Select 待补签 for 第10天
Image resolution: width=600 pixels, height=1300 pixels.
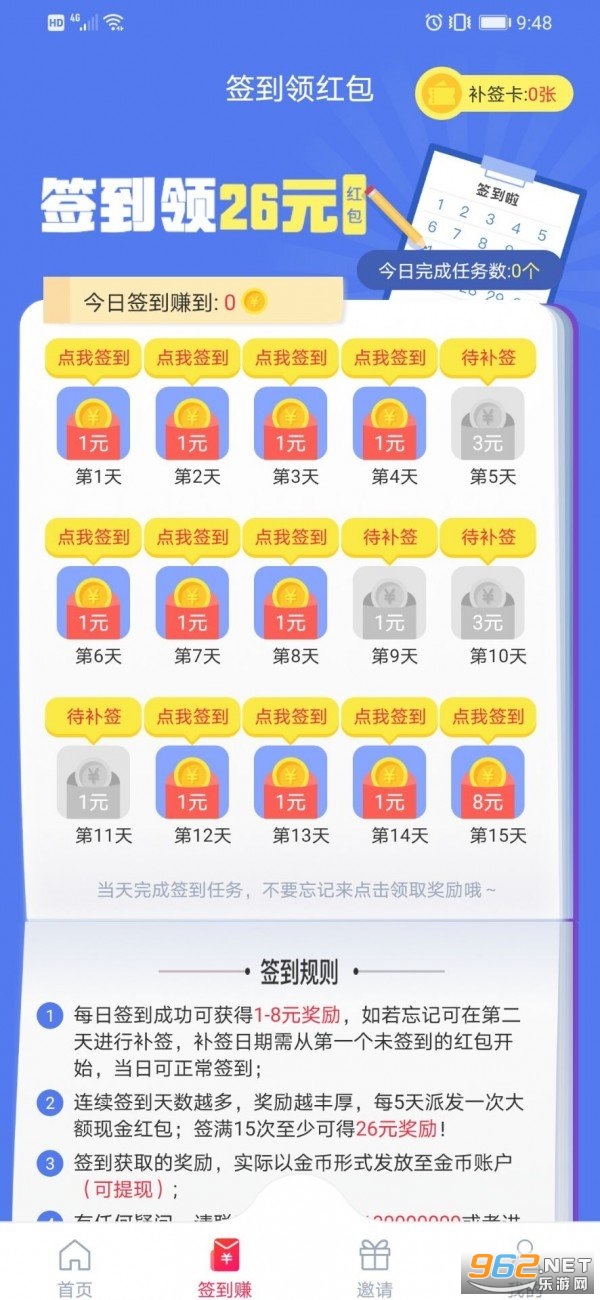(488, 538)
